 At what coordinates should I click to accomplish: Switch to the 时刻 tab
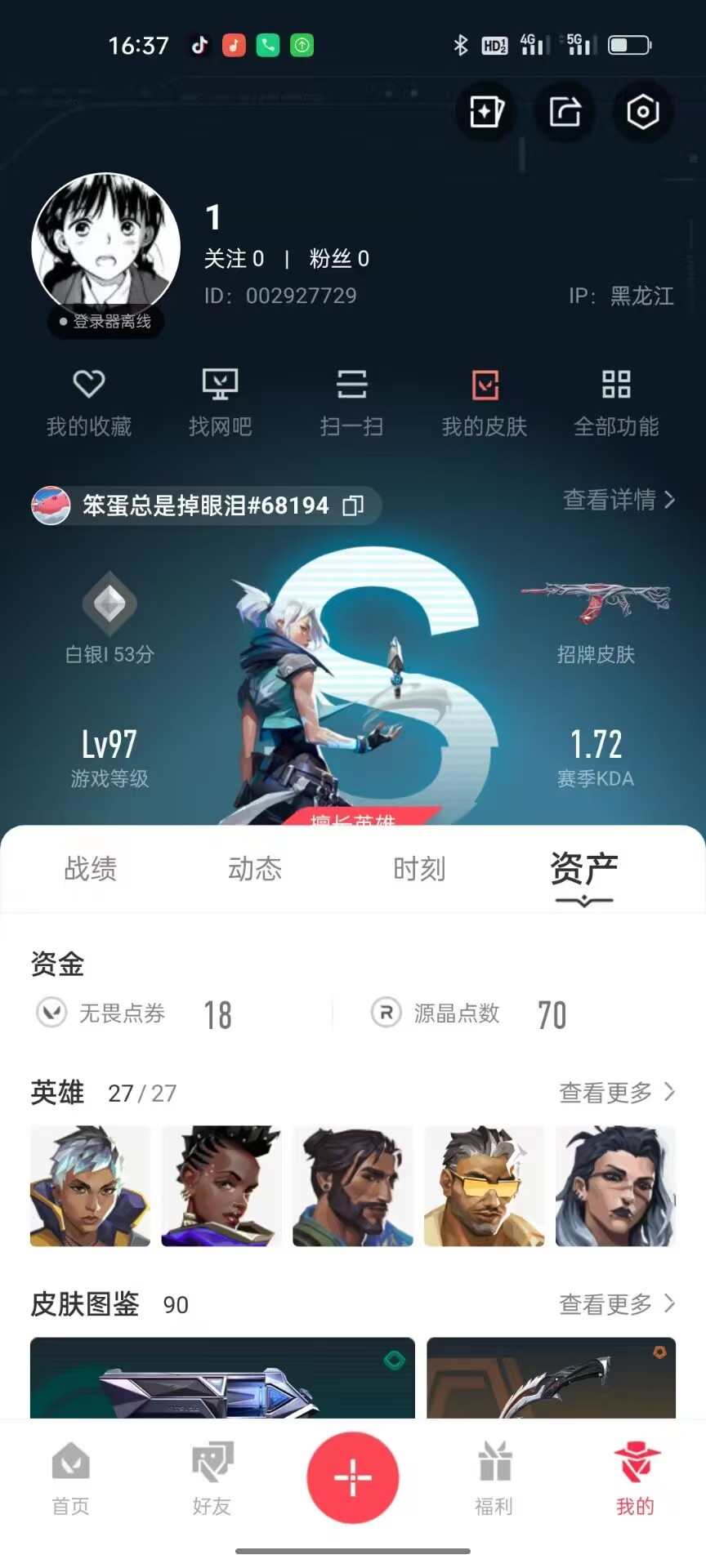coord(419,869)
